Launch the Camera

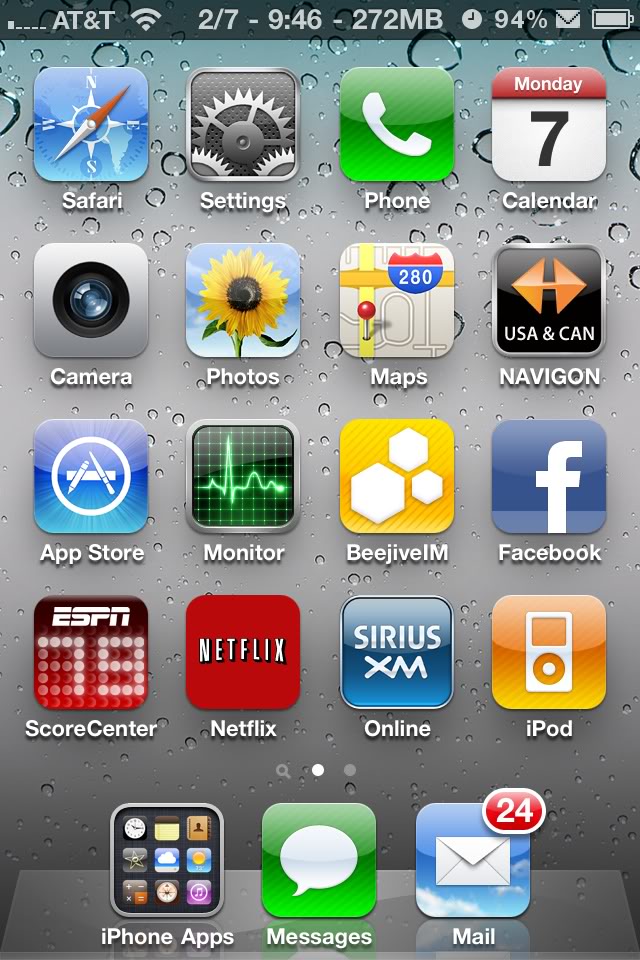point(91,300)
